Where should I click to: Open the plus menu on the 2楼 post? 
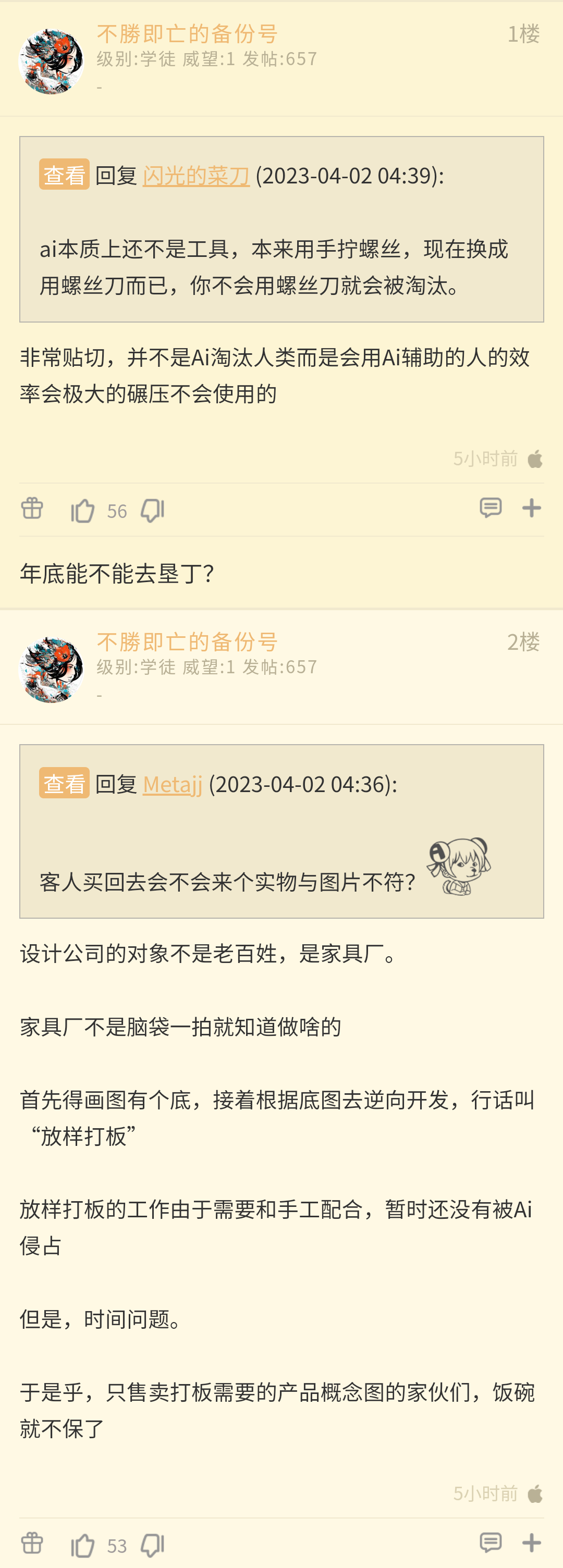coord(531,1542)
